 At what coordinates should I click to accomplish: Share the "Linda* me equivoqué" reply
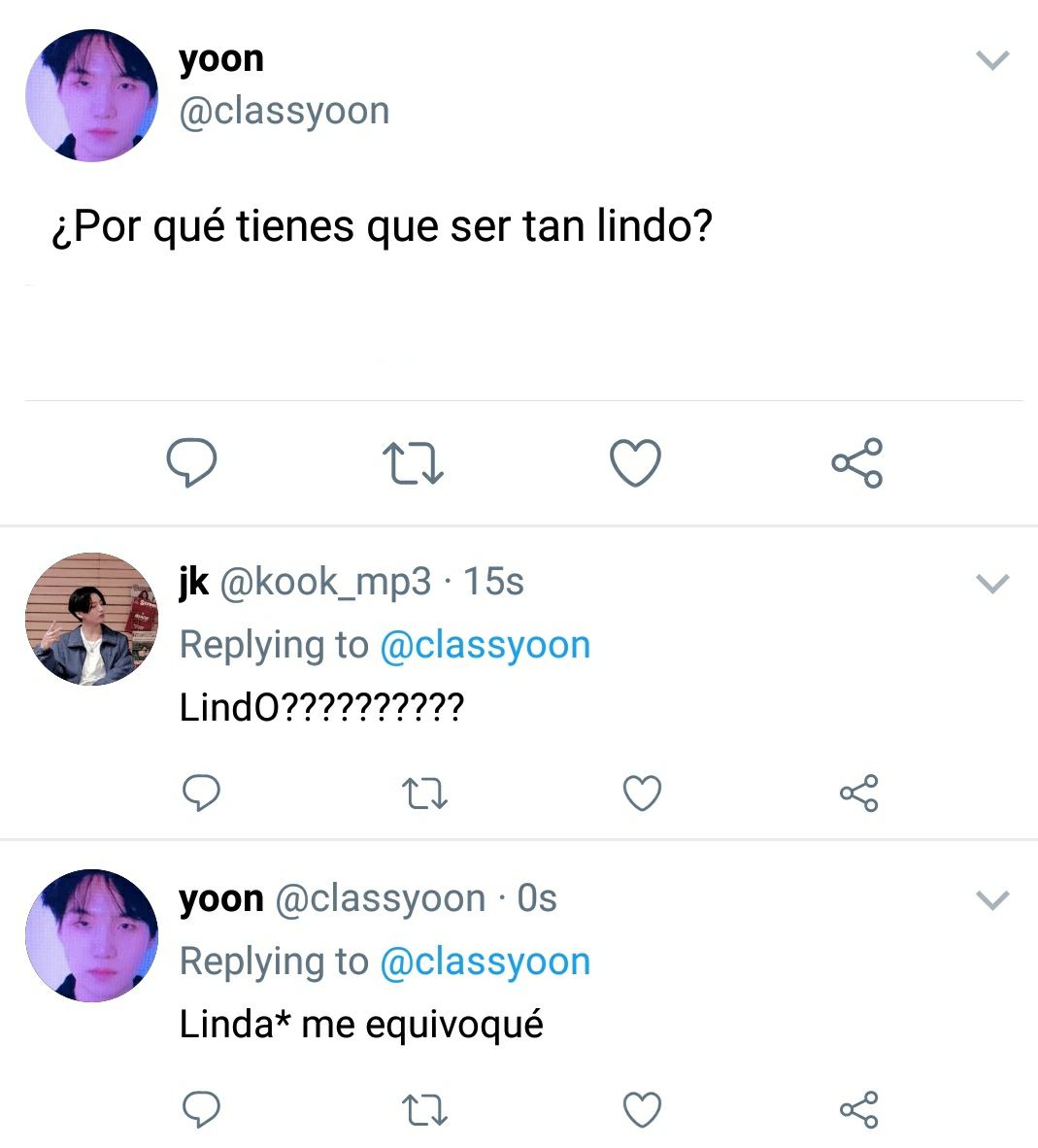pyautogui.click(x=858, y=1109)
